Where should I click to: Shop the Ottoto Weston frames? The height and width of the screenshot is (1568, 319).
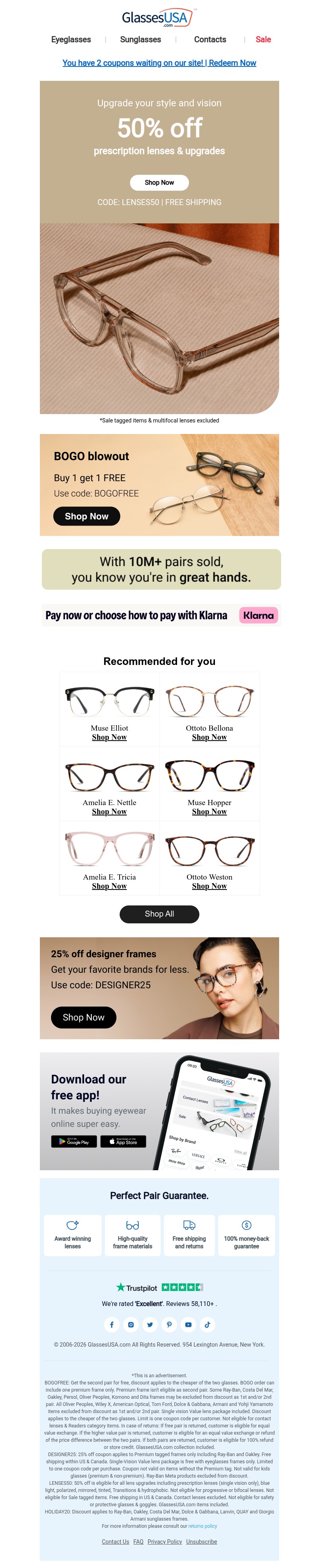point(209,886)
